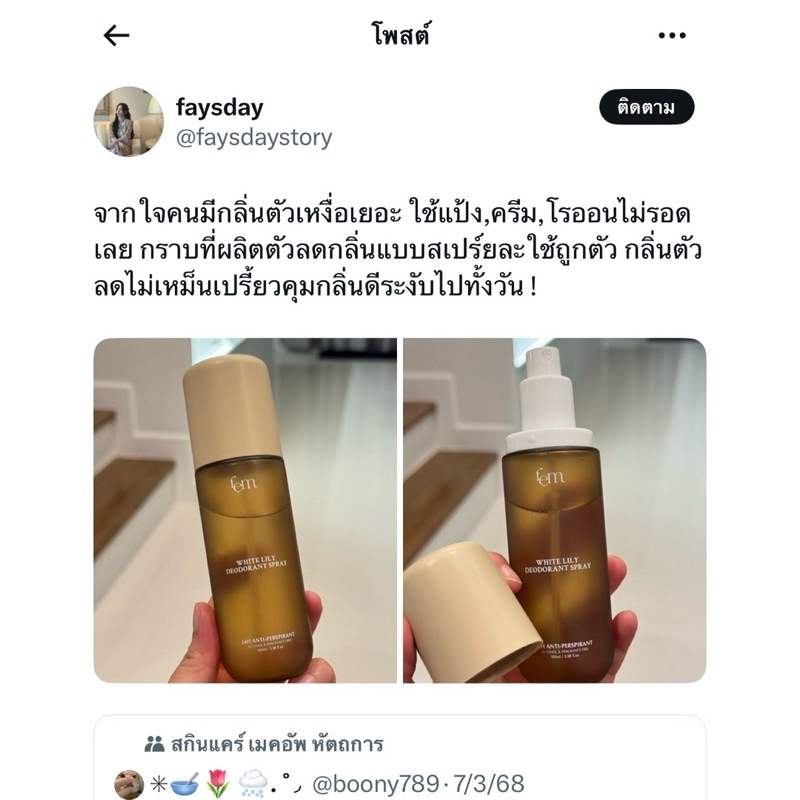800x800 pixels.
Task: Open สกินแคร์ เมคอัพ หัตถการ community link
Action: tap(264, 744)
